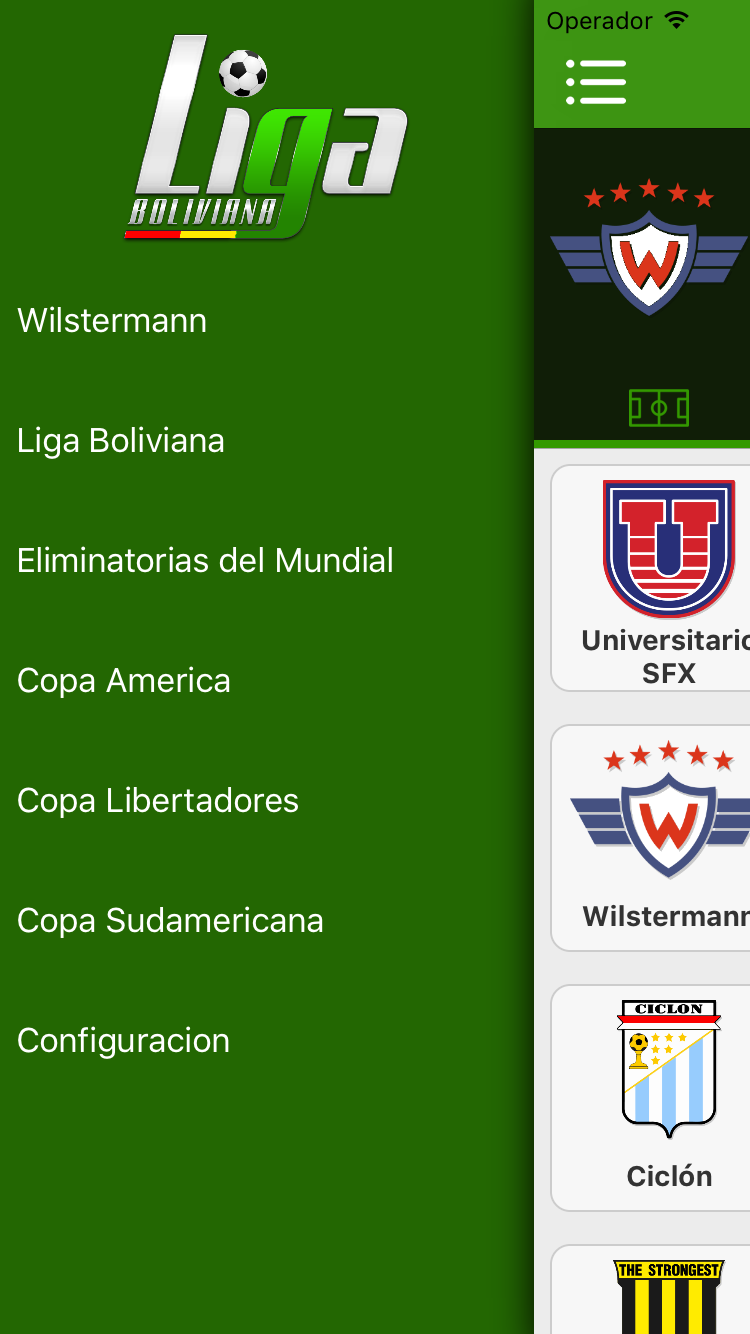This screenshot has height=1334, width=750.
Task: Tap the green soccer field icon
Action: pos(659,408)
